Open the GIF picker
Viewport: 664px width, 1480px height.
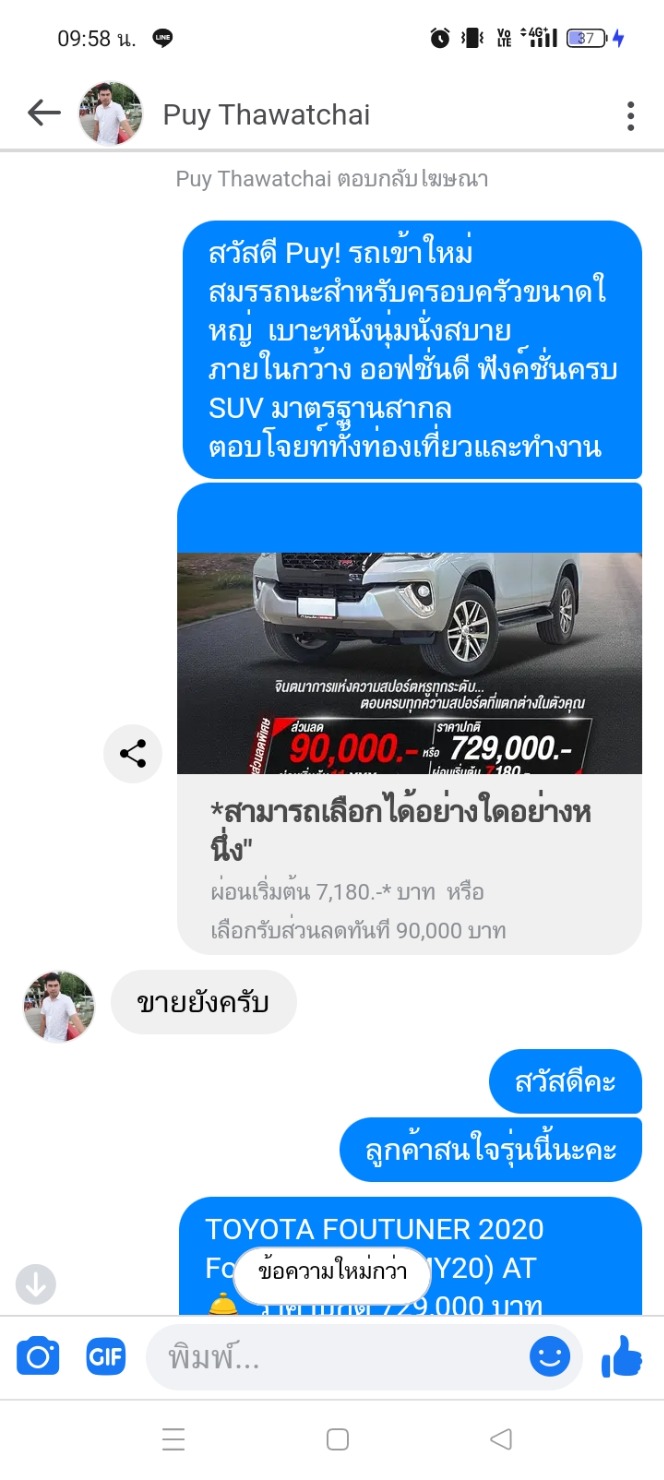106,1357
